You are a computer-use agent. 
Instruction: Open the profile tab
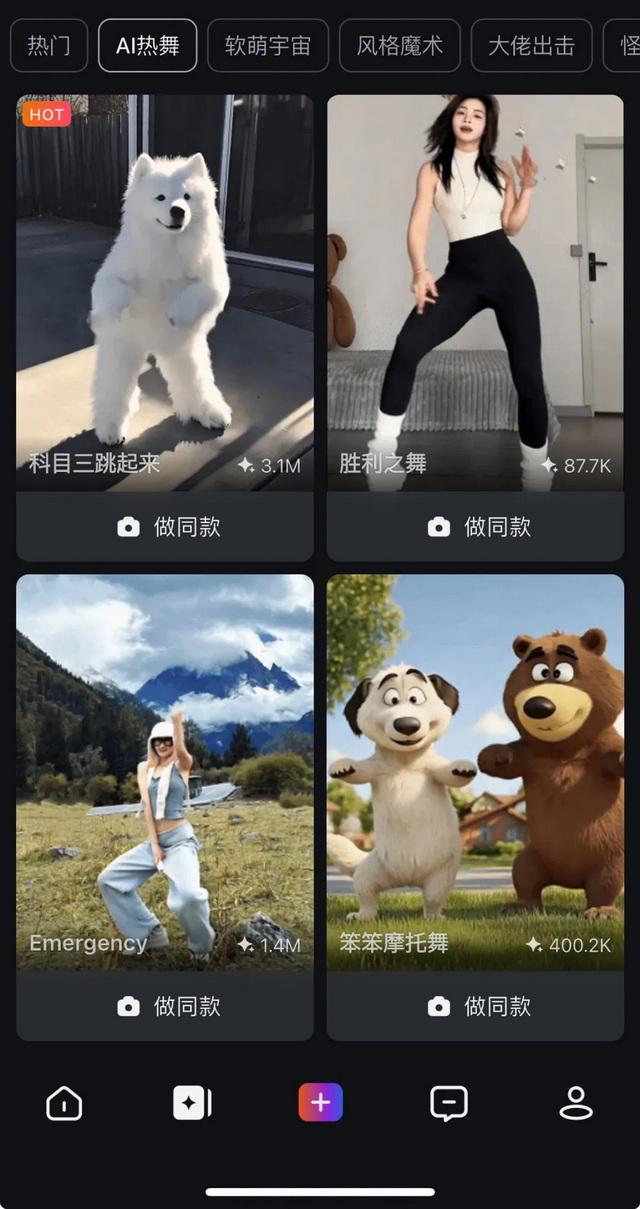point(576,1103)
